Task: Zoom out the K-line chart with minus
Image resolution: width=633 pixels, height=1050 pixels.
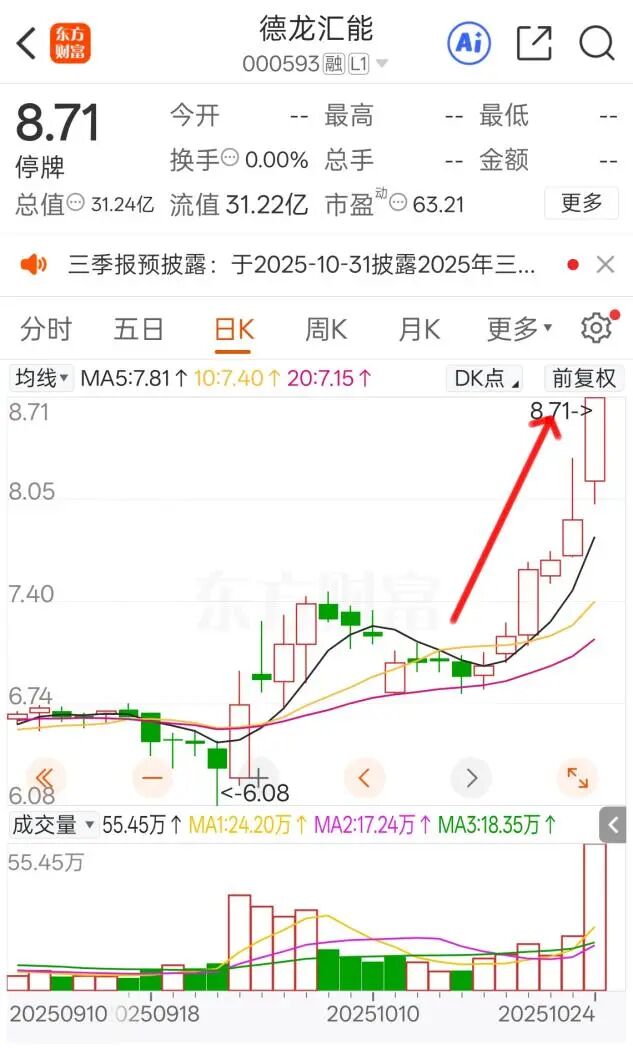Action: point(153,777)
